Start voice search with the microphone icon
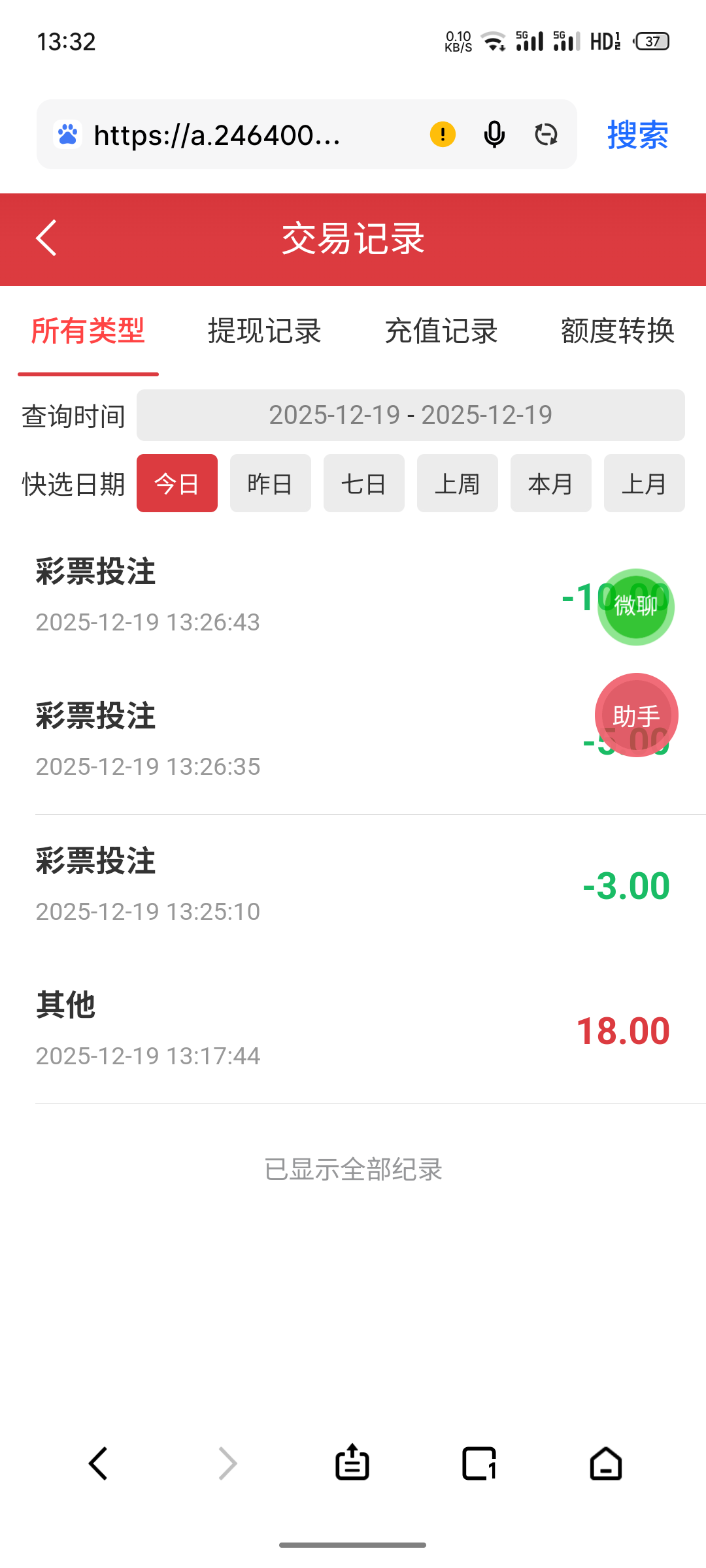 494,135
